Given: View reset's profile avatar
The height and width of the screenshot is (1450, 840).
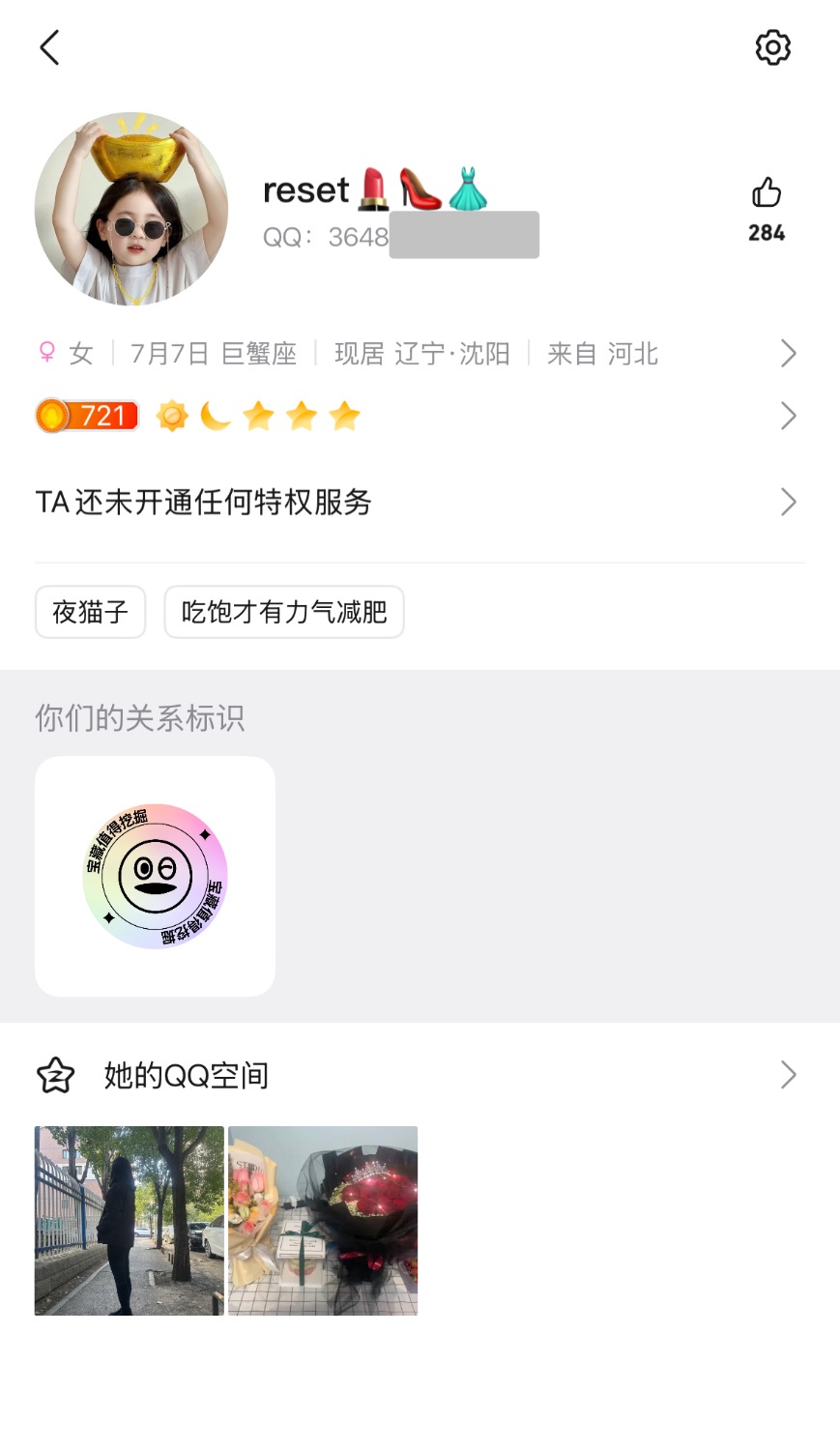Looking at the screenshot, I should [x=131, y=209].
